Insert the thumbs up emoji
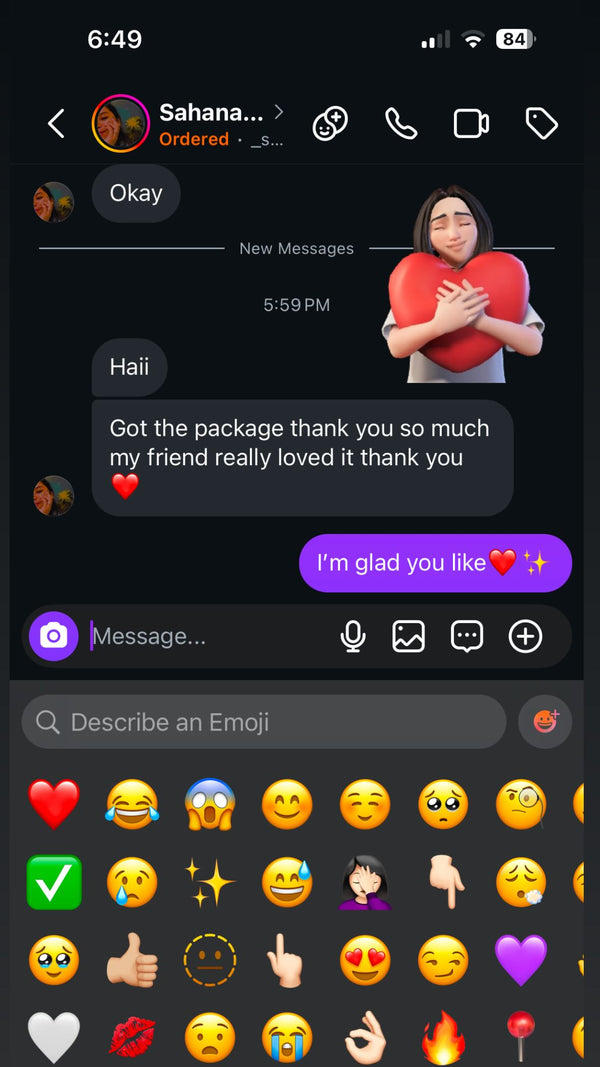The image size is (600, 1067). point(132,961)
